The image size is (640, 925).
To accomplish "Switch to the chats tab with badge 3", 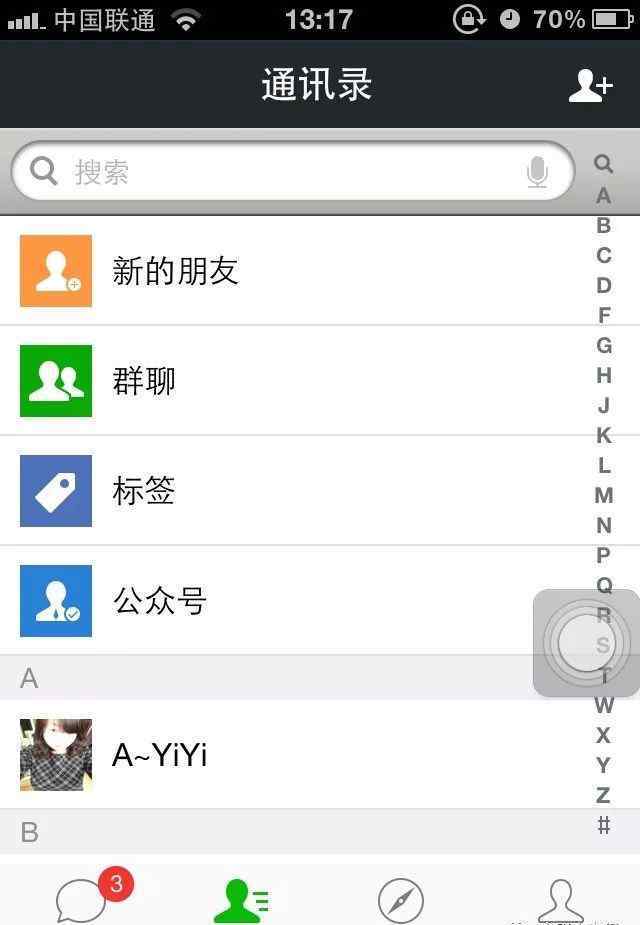I will click(82, 897).
